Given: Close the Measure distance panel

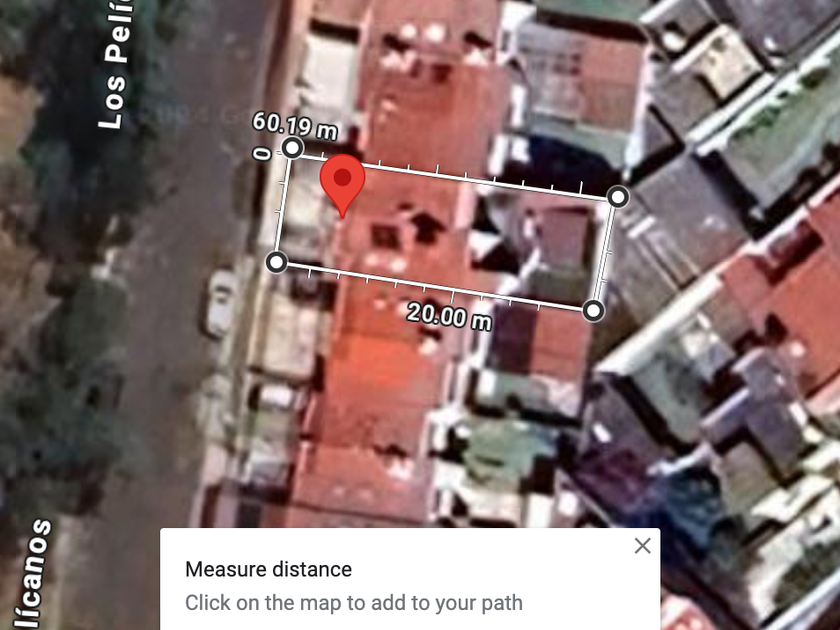Looking at the screenshot, I should (x=642, y=546).
